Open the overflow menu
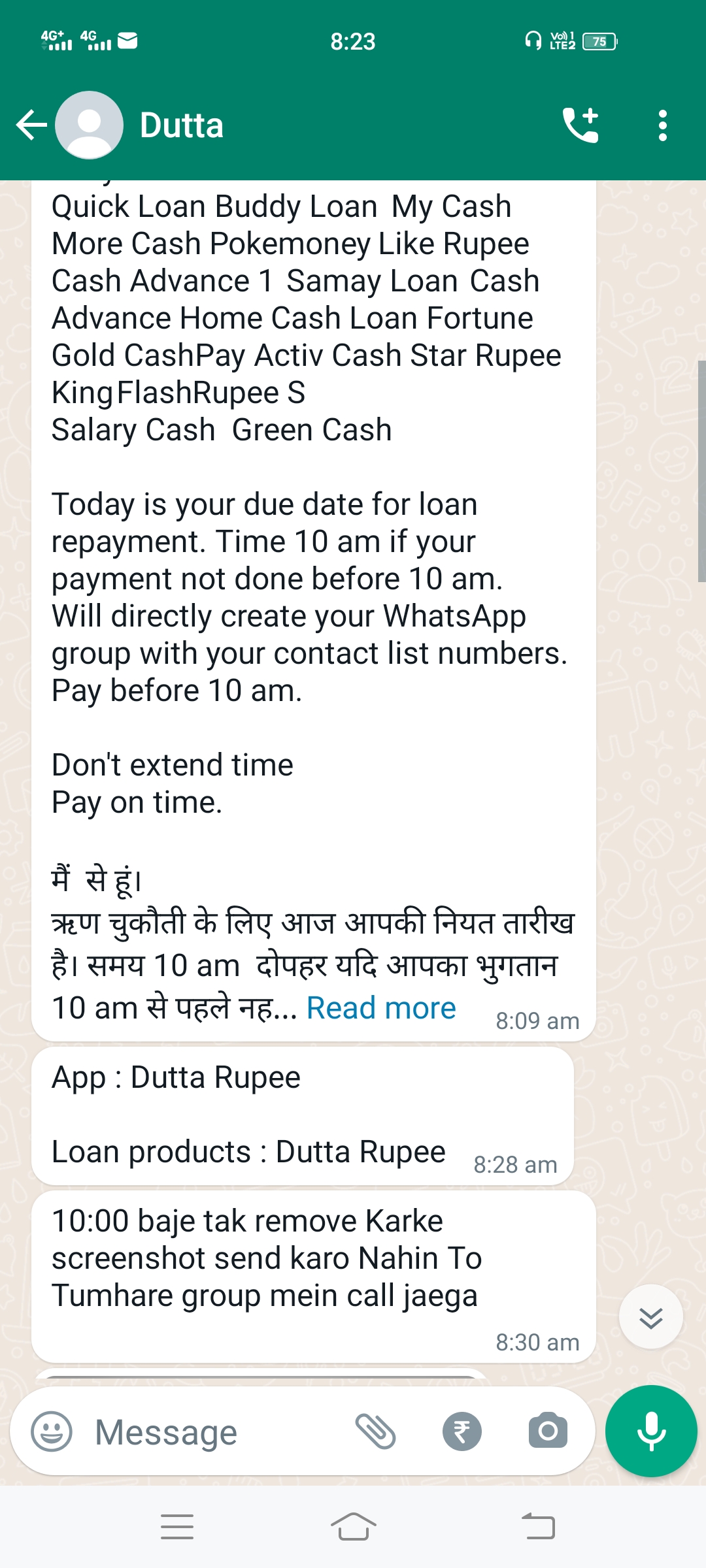The width and height of the screenshot is (706, 1568). coord(663,125)
